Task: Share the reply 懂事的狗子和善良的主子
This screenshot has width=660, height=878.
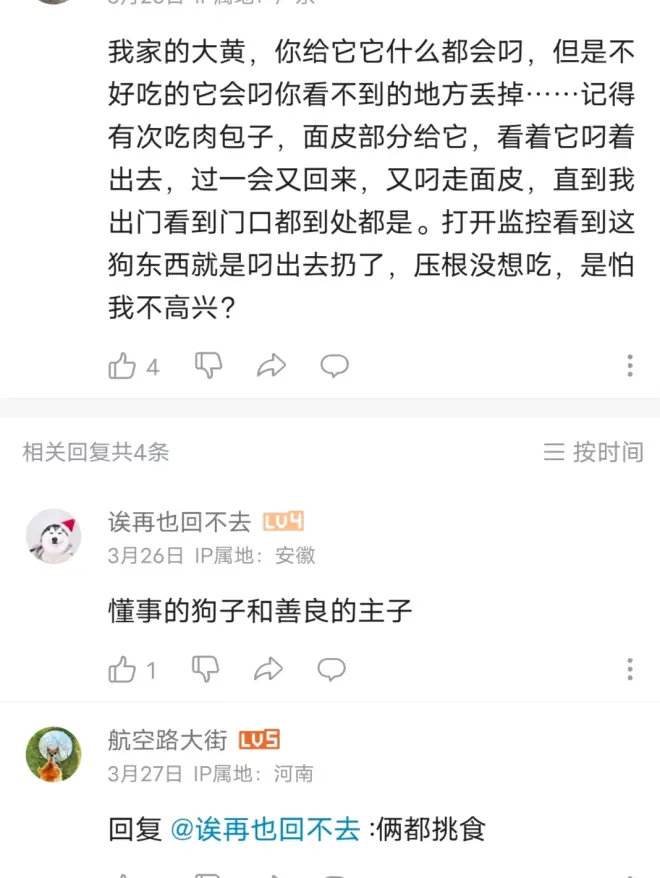Action: click(268, 669)
